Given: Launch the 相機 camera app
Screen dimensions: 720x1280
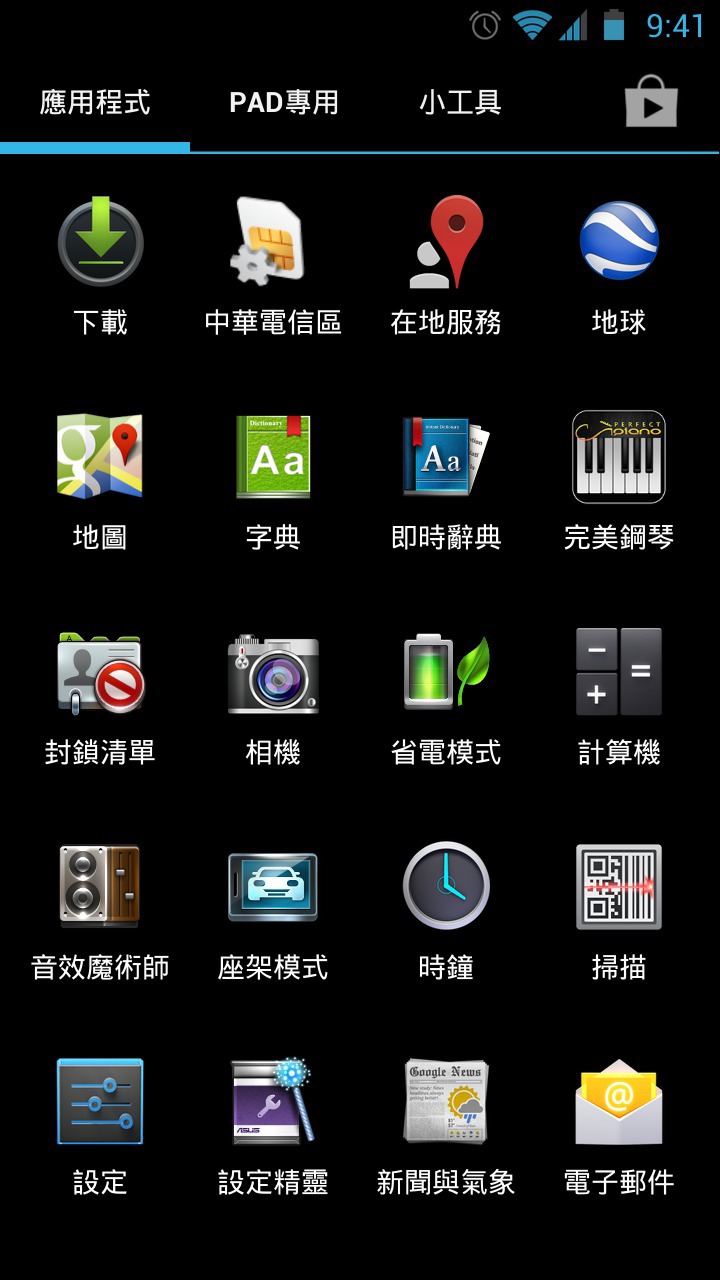Looking at the screenshot, I should point(273,697).
